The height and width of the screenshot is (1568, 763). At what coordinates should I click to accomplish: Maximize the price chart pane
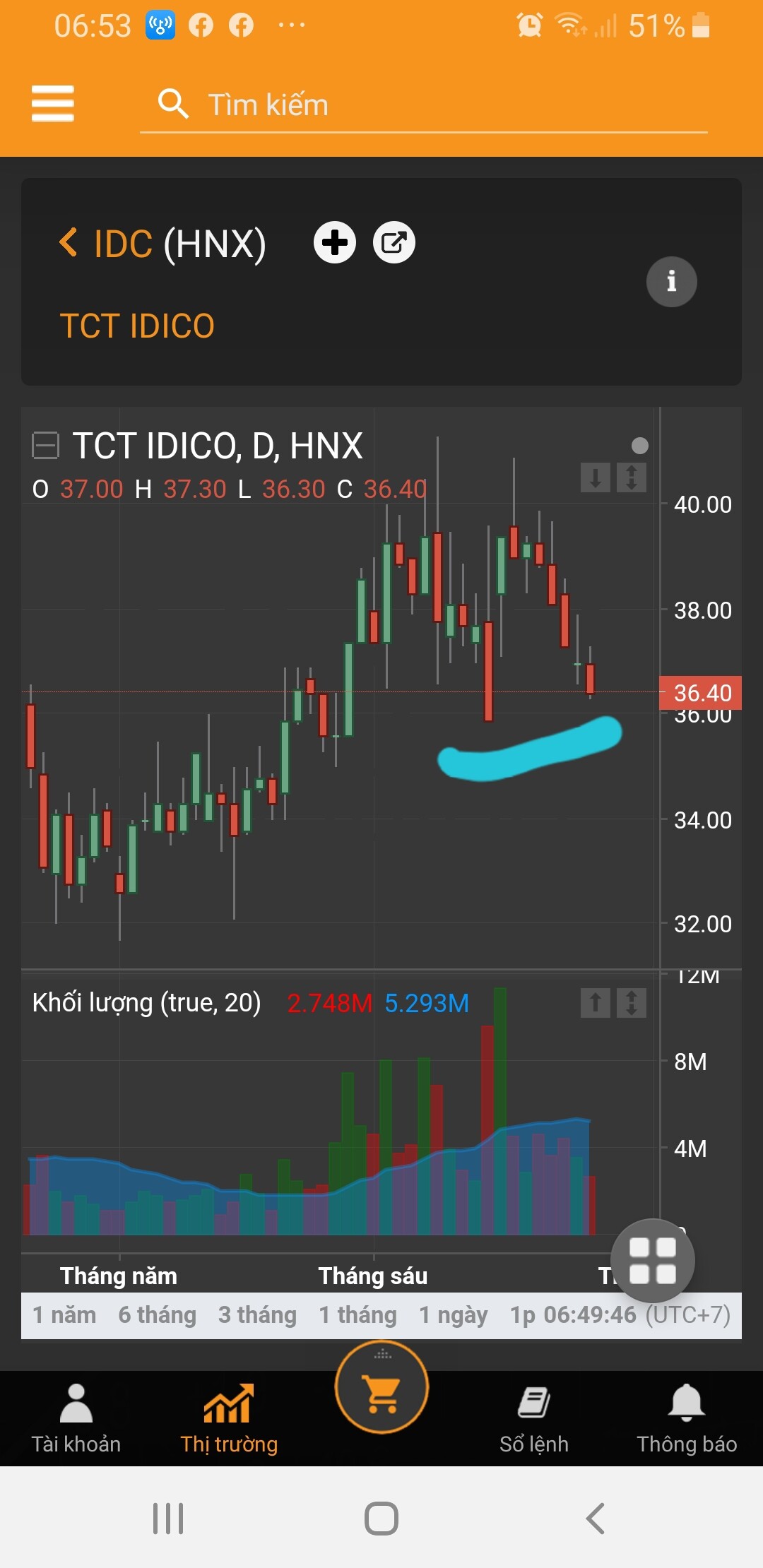(632, 477)
